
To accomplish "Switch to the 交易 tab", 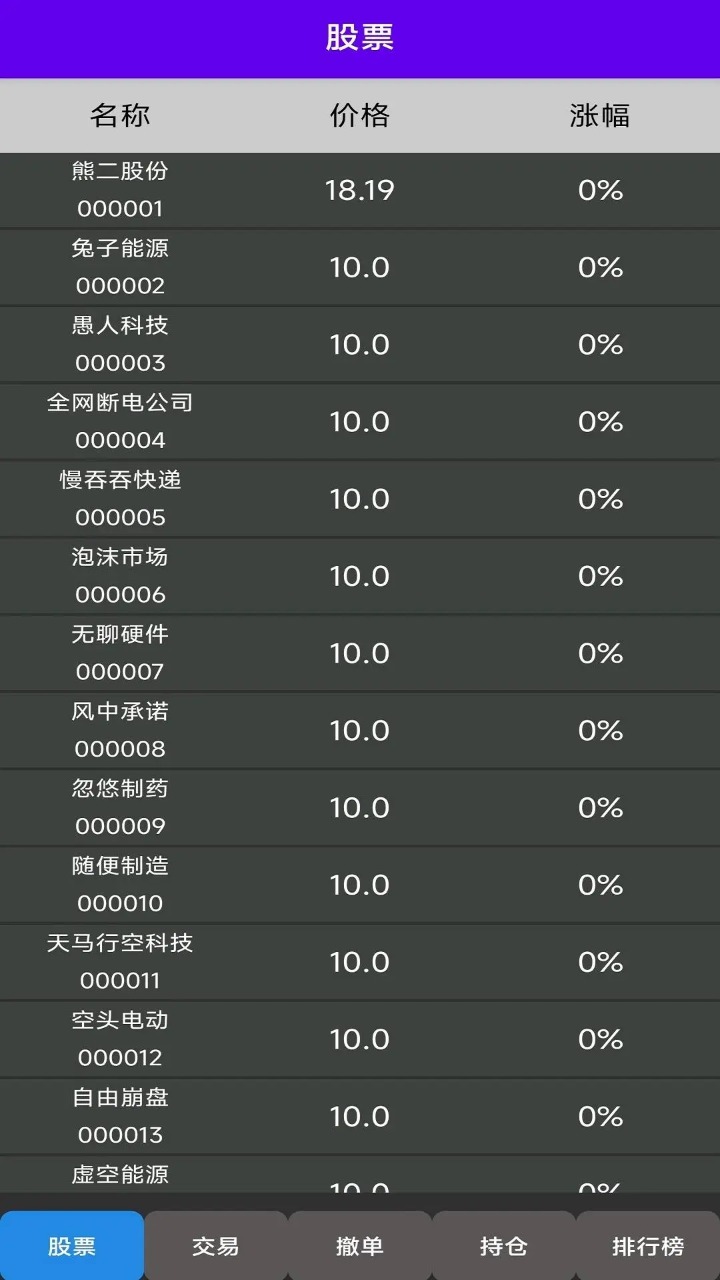I will (215, 1245).
